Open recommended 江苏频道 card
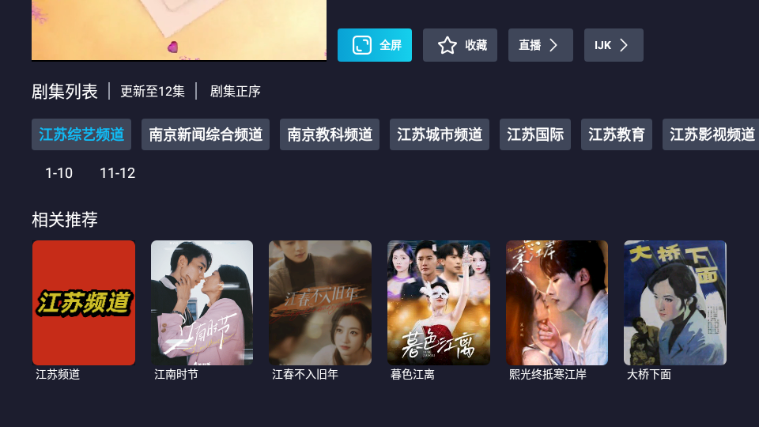 click(x=83, y=302)
